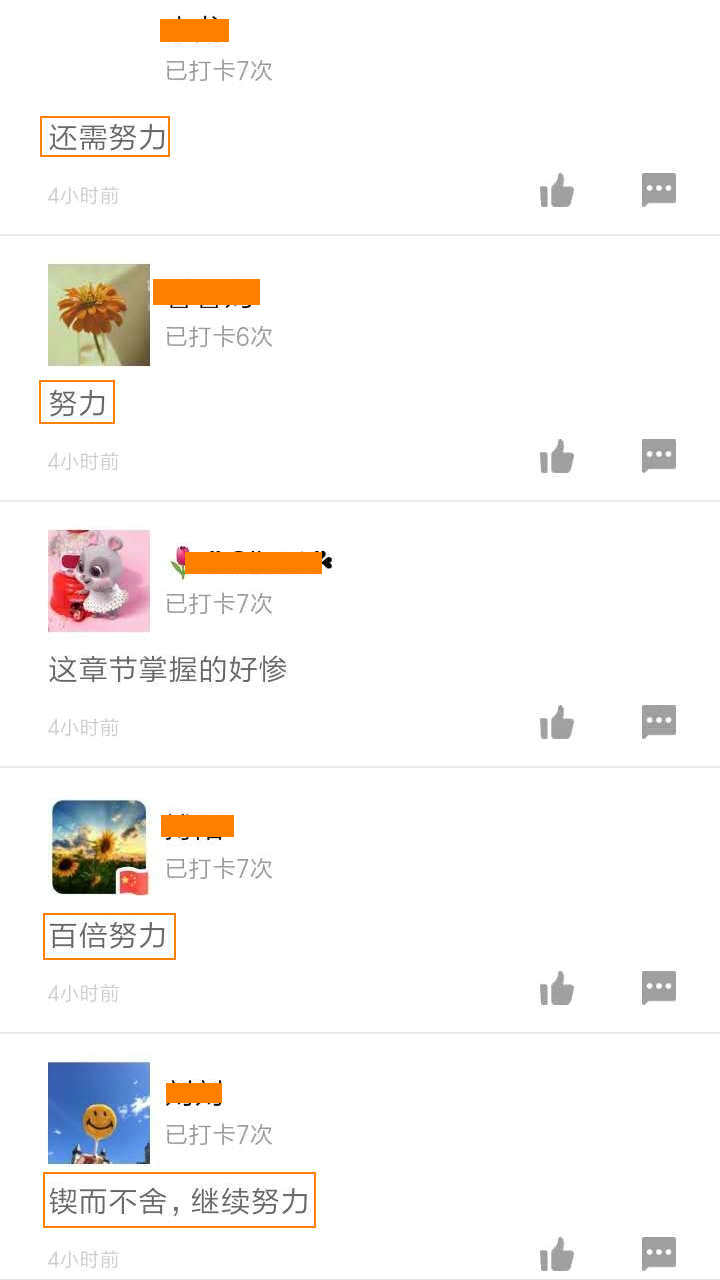Tap the timestamp 4小时前 under 努力
Image resolution: width=720 pixels, height=1280 pixels.
click(x=83, y=461)
